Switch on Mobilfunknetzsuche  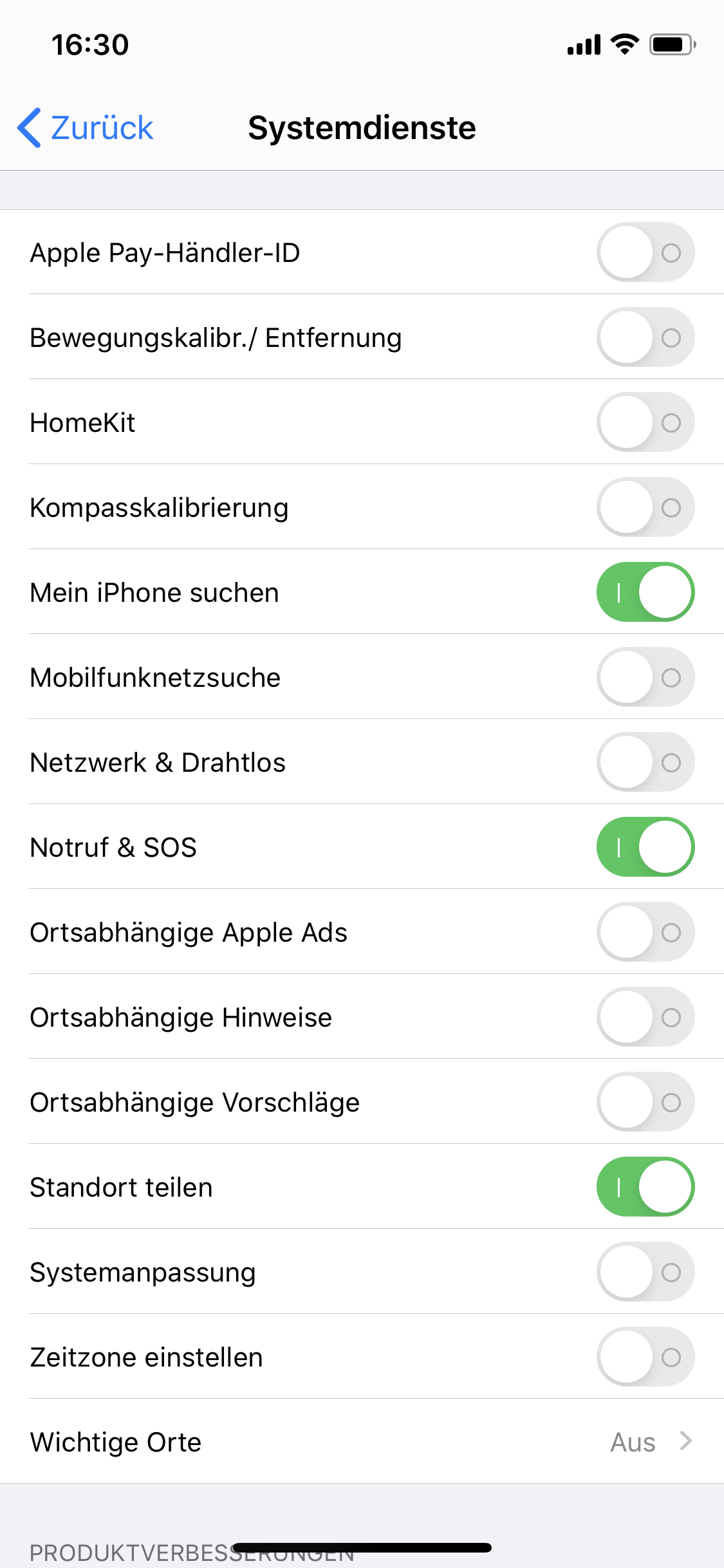(x=645, y=677)
